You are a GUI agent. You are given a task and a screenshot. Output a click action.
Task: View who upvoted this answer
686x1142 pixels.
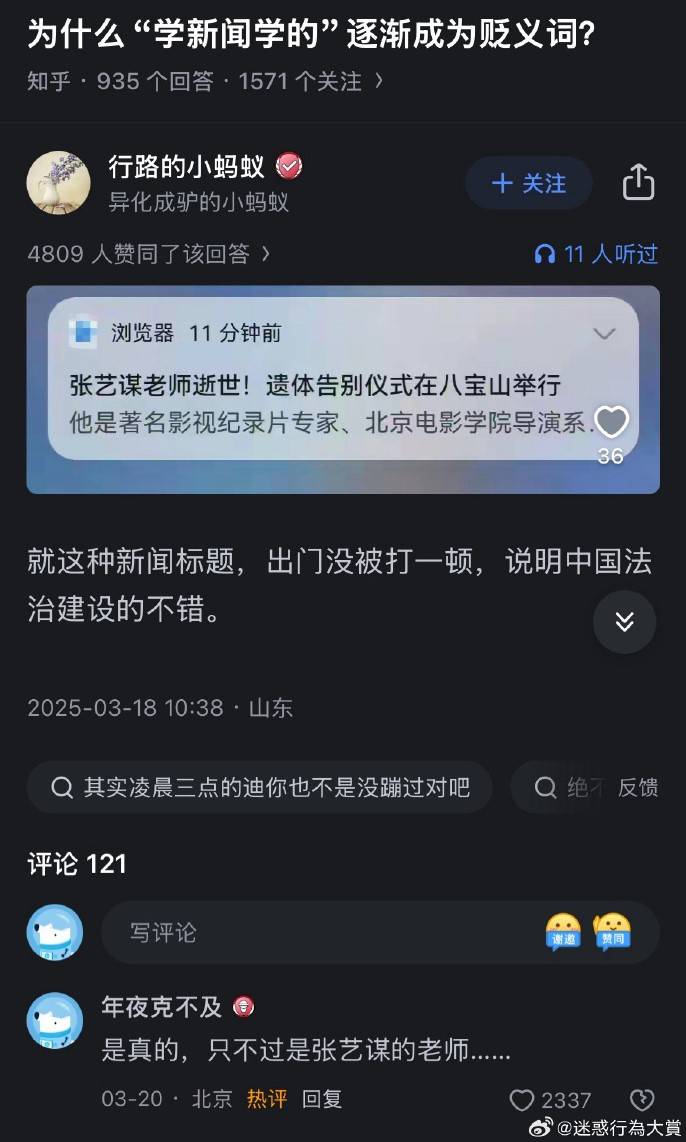(149, 254)
